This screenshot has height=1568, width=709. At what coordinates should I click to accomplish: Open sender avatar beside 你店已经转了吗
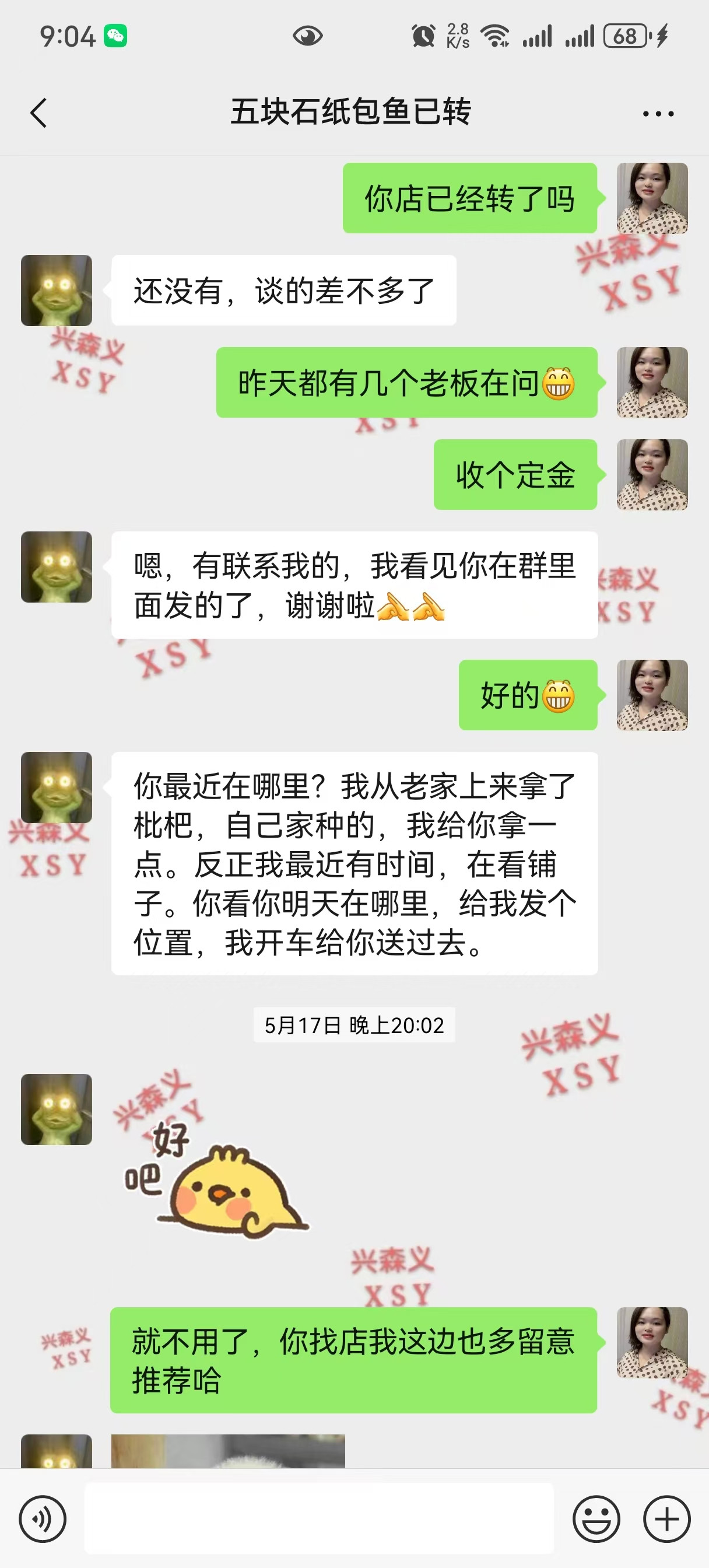[x=652, y=198]
